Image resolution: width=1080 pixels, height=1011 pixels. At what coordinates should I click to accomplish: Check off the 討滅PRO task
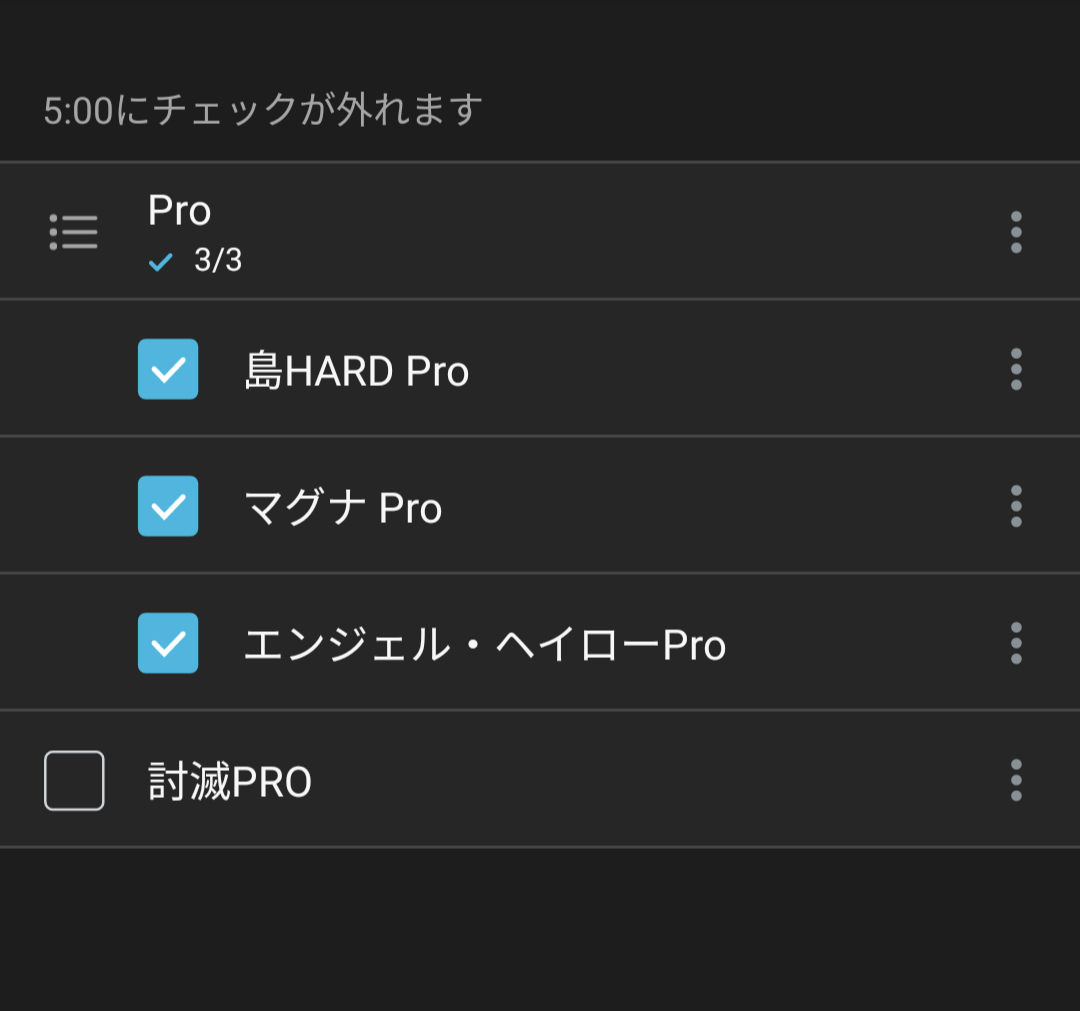point(74,780)
